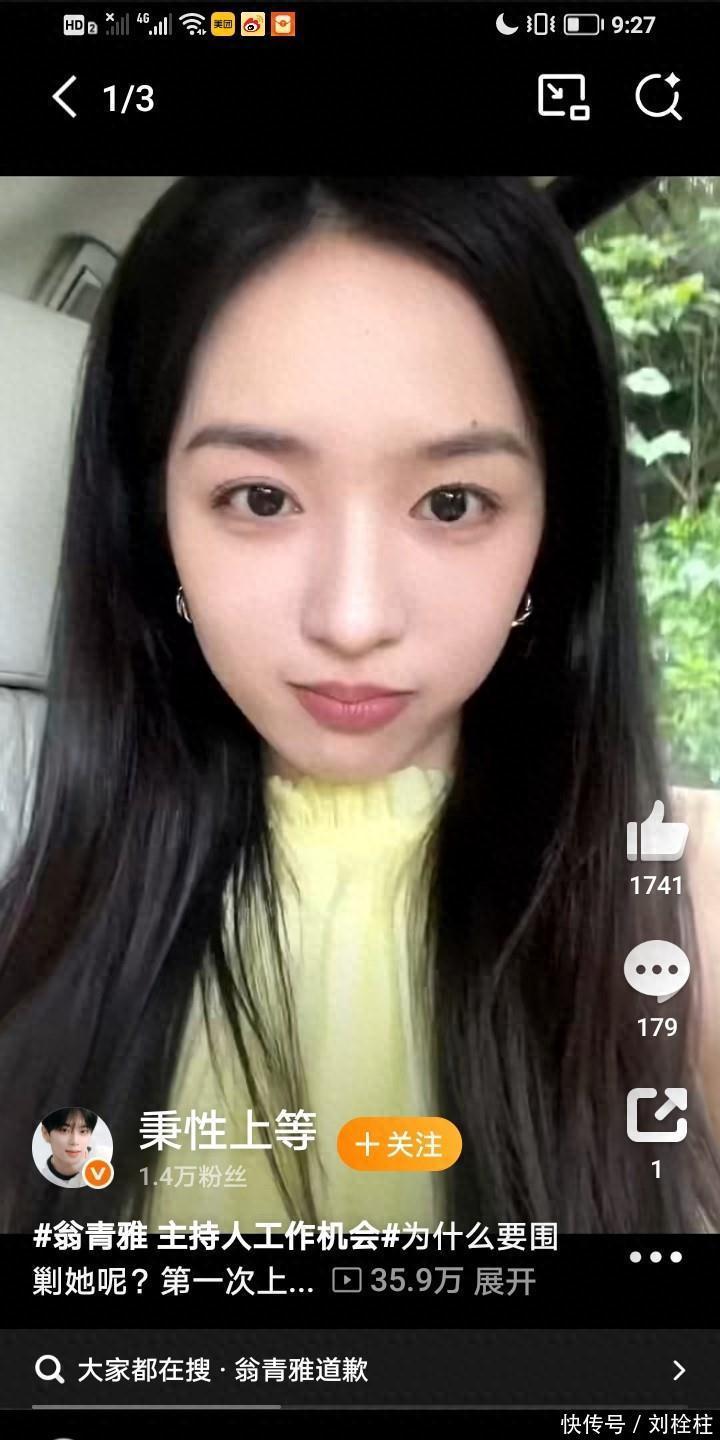720x1440 pixels.
Task: Open the three-dot more options
Action: coord(656,1257)
